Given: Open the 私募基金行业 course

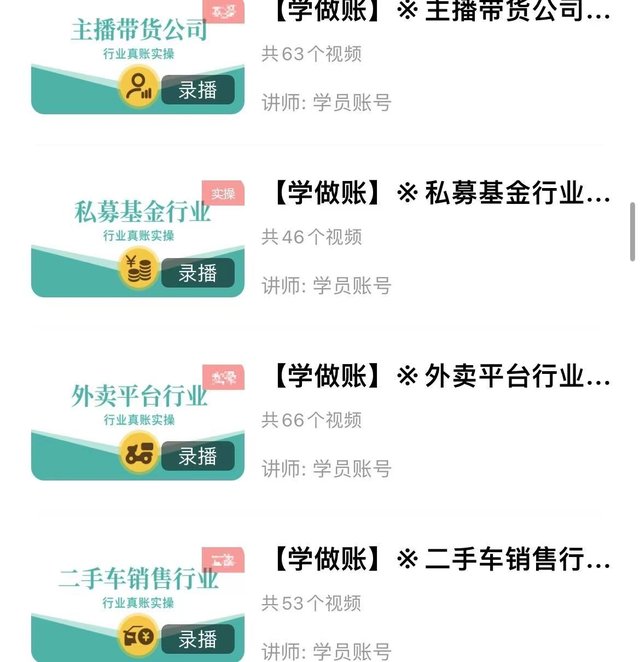Looking at the screenshot, I should (x=440, y=193).
